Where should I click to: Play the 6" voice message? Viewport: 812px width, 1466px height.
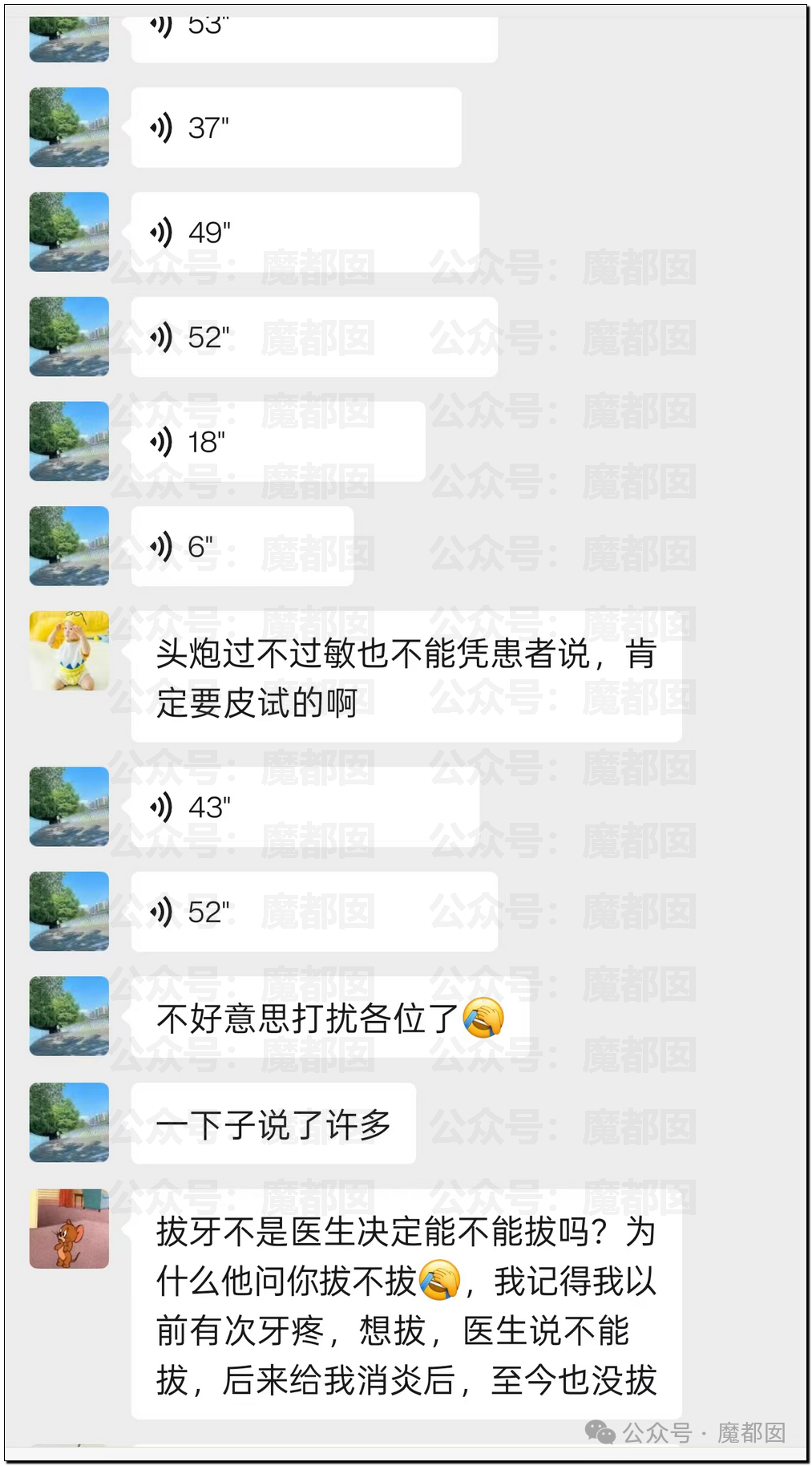(x=242, y=546)
